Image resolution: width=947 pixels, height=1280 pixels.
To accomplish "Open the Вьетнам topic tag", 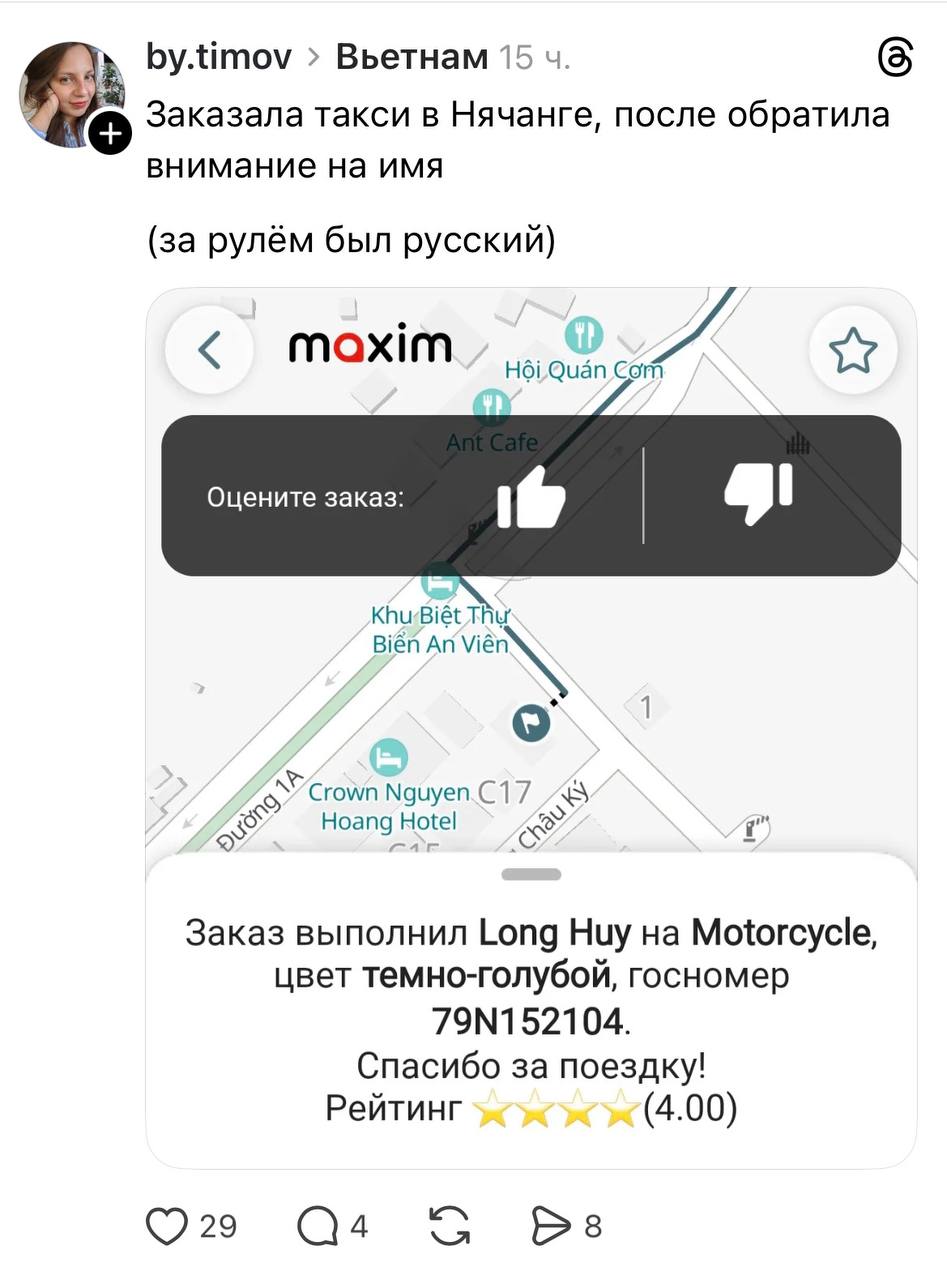I will pyautogui.click(x=412, y=57).
